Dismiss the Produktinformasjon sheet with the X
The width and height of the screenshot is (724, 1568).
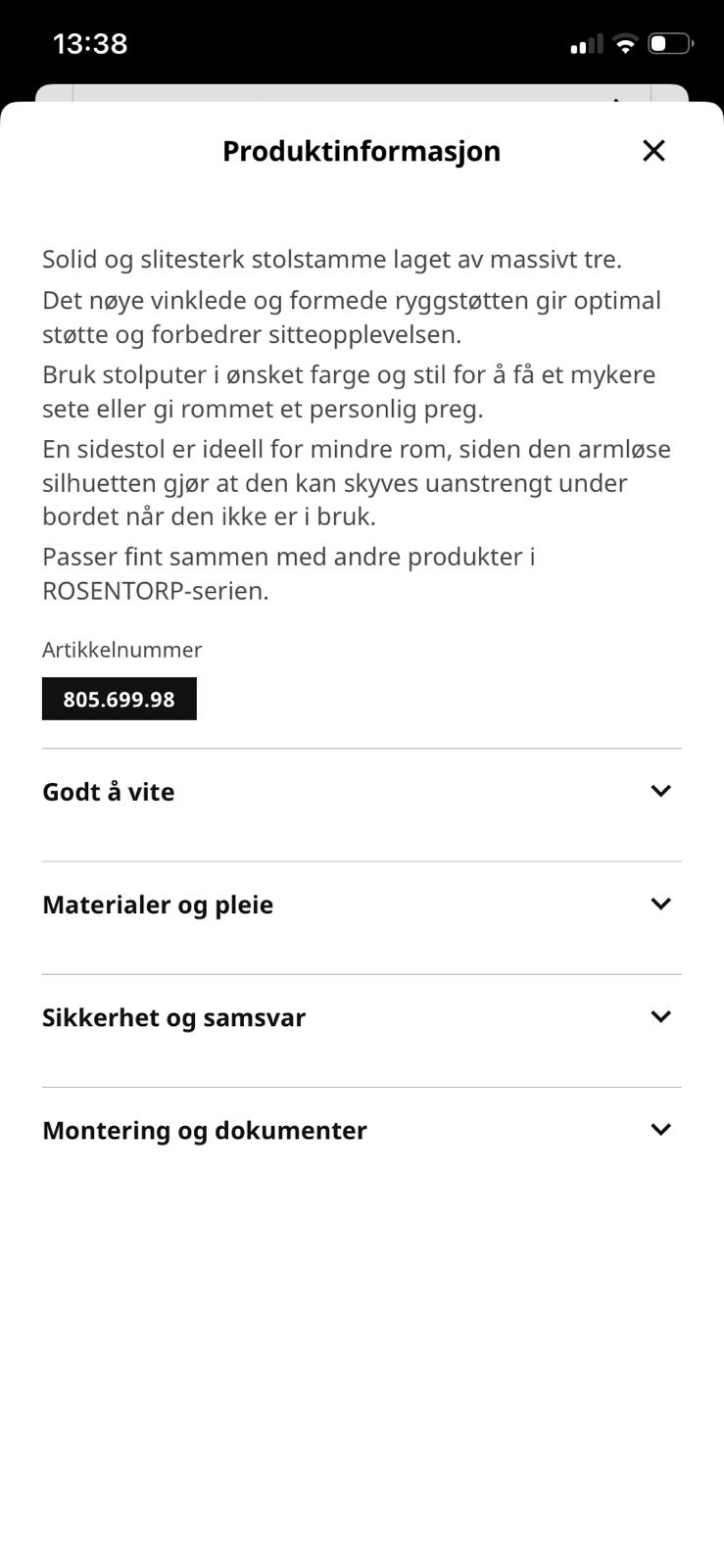pos(653,151)
